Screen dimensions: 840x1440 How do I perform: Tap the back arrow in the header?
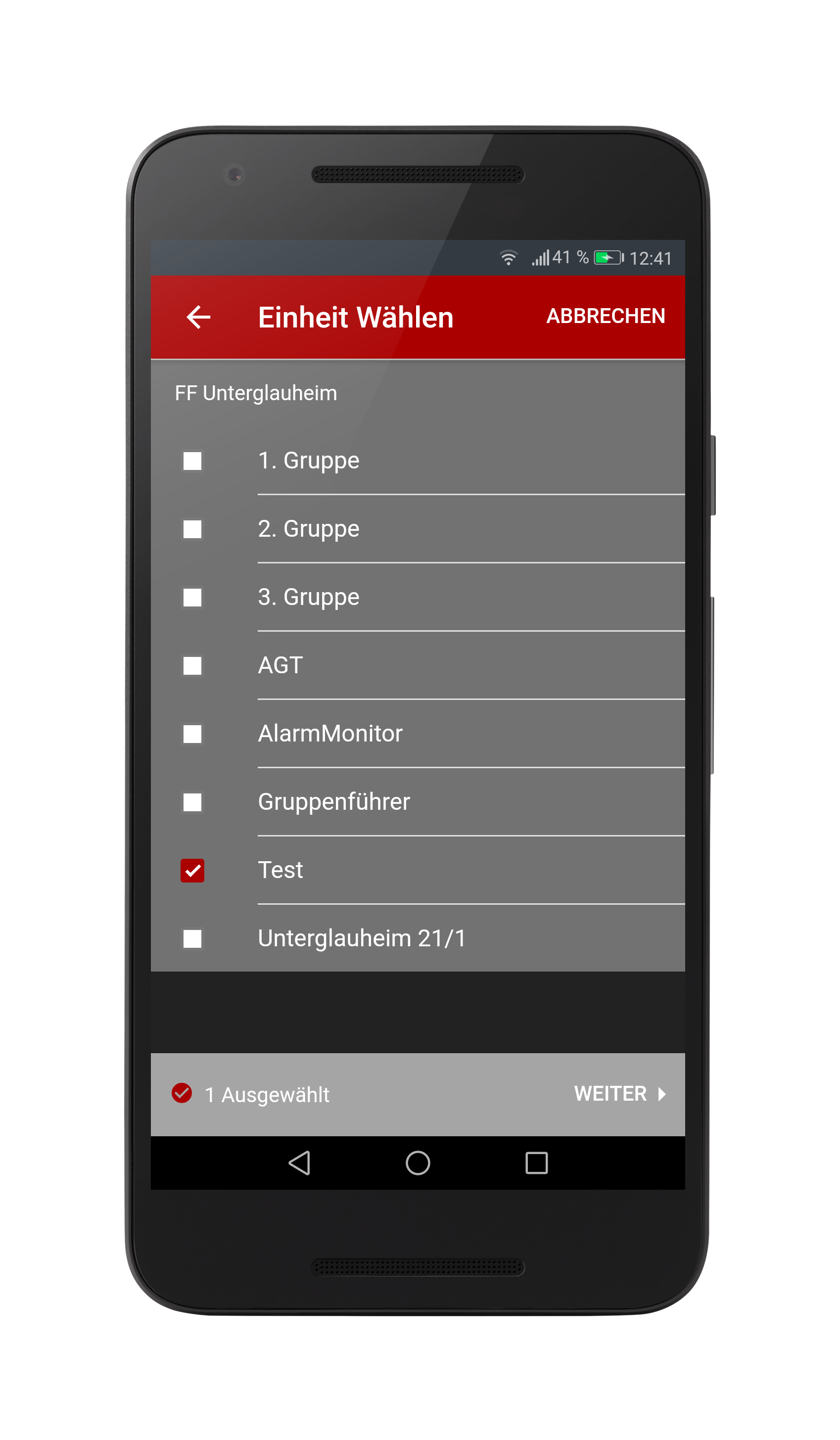[198, 317]
